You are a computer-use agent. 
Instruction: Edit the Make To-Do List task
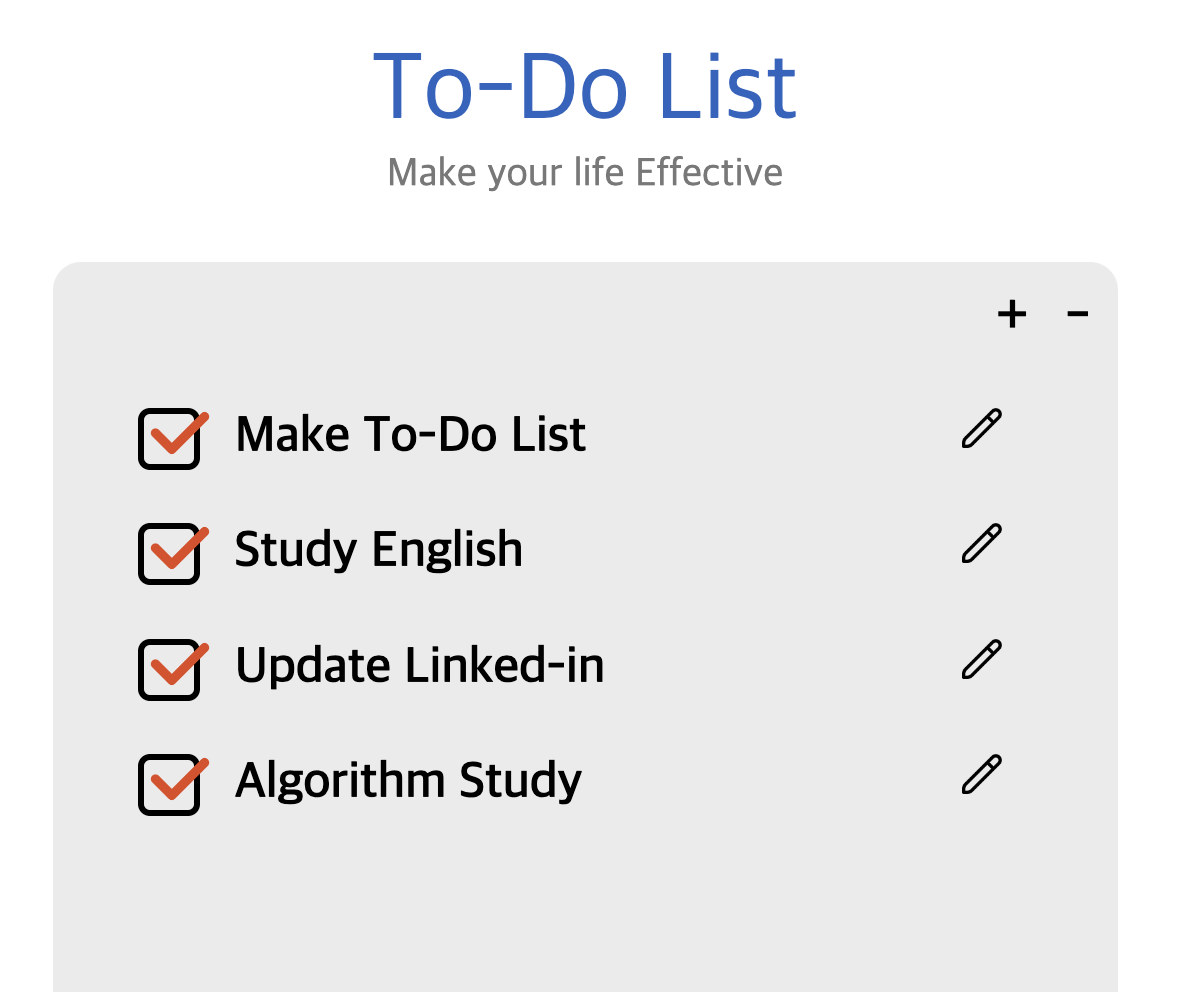click(981, 429)
